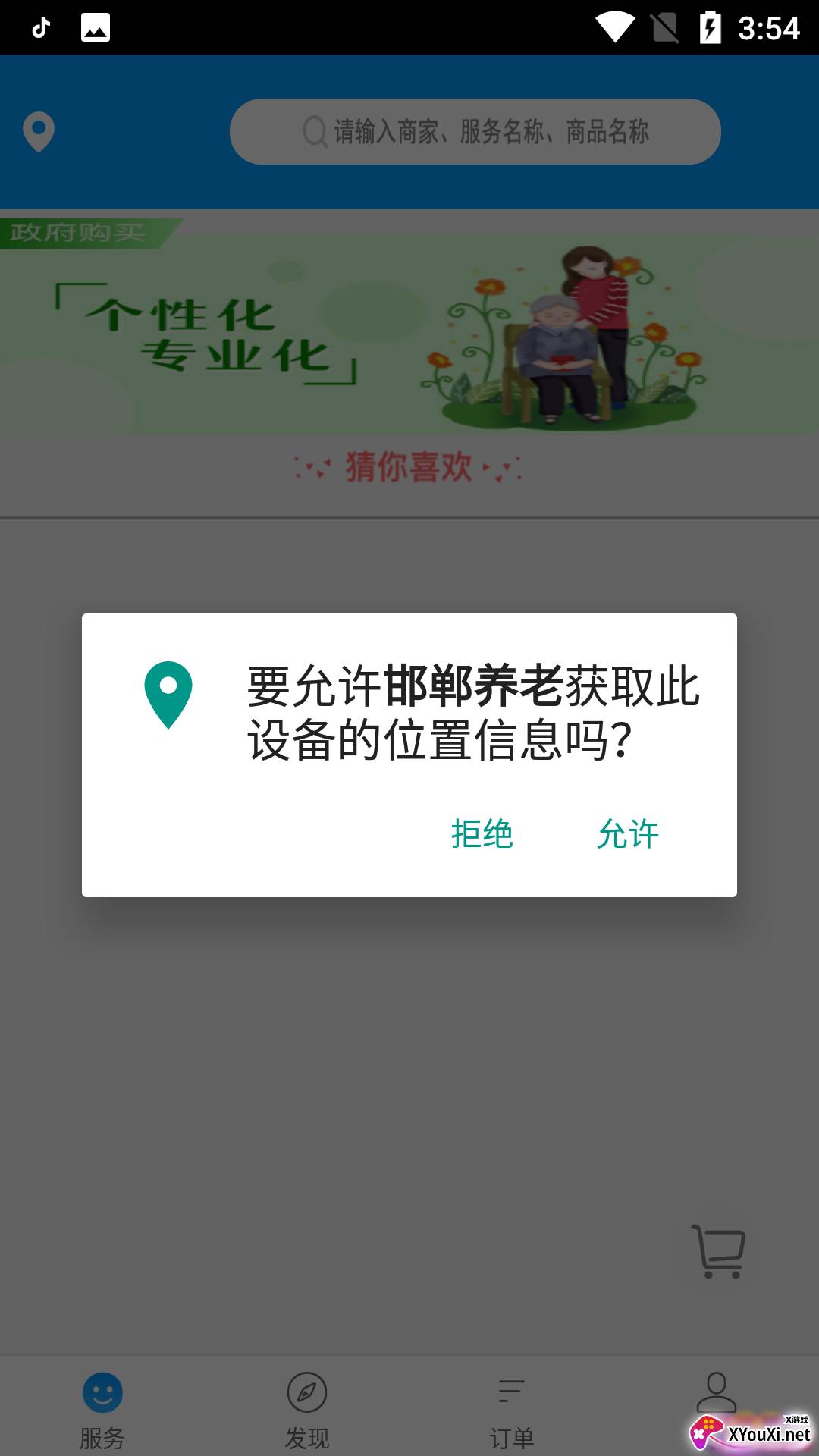This screenshot has width=819, height=1456.
Task: Allow location access by tapping 允许
Action: pyautogui.click(x=629, y=835)
